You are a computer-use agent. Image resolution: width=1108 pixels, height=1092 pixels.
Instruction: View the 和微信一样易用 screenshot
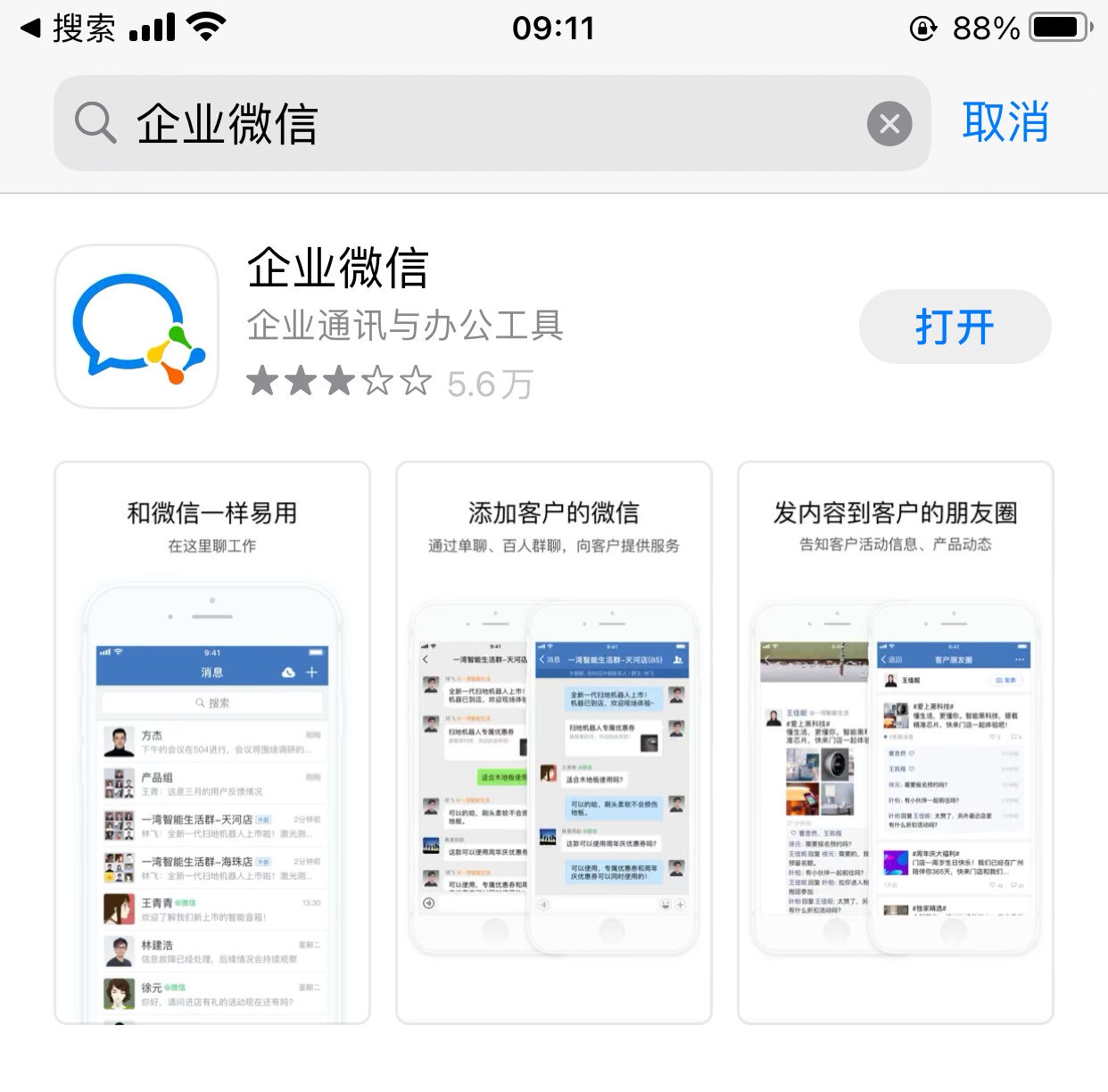point(212,742)
